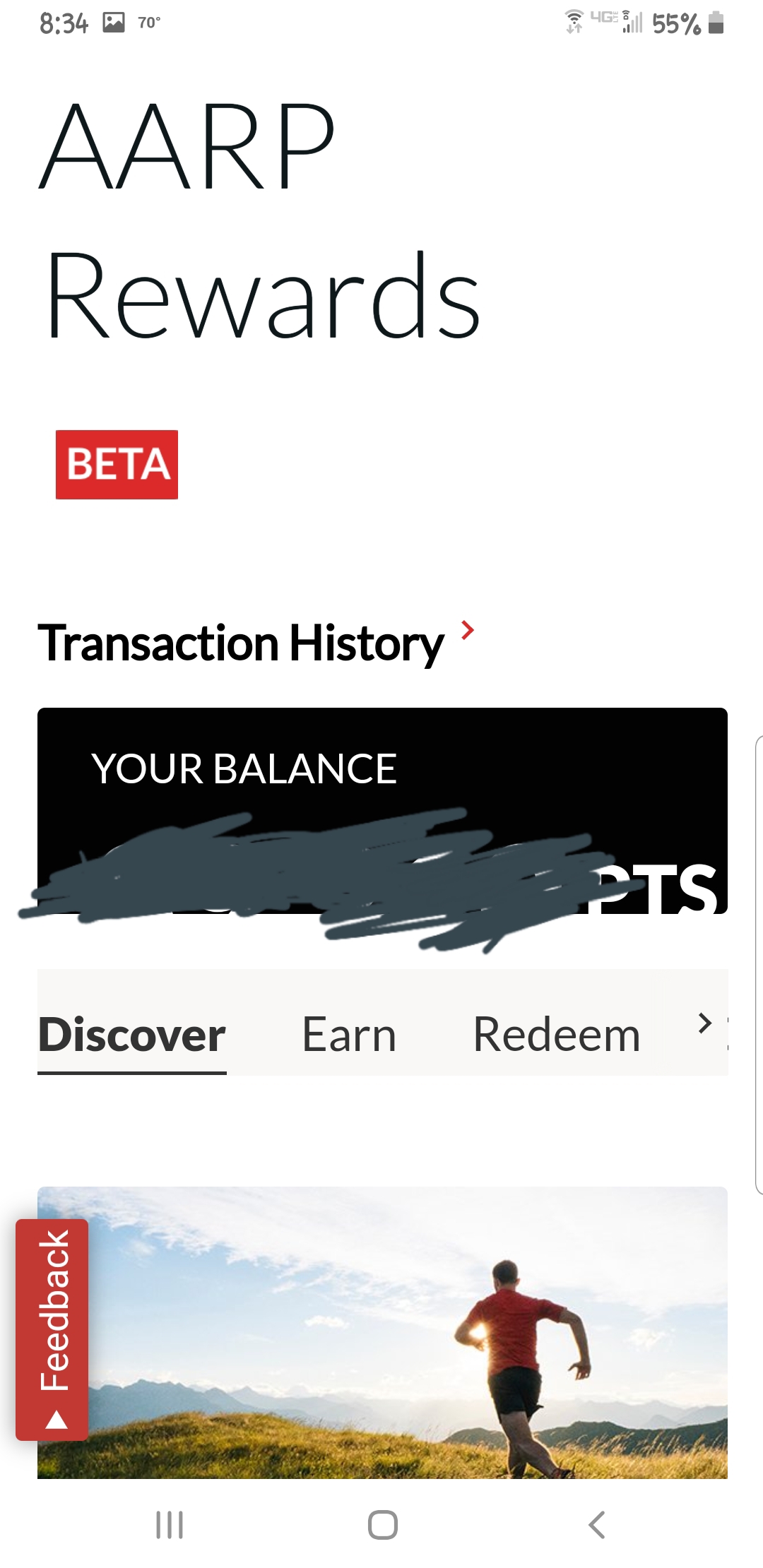This screenshot has height=1568, width=763.
Task: Show more tabs with the right chevron
Action: point(704,1023)
